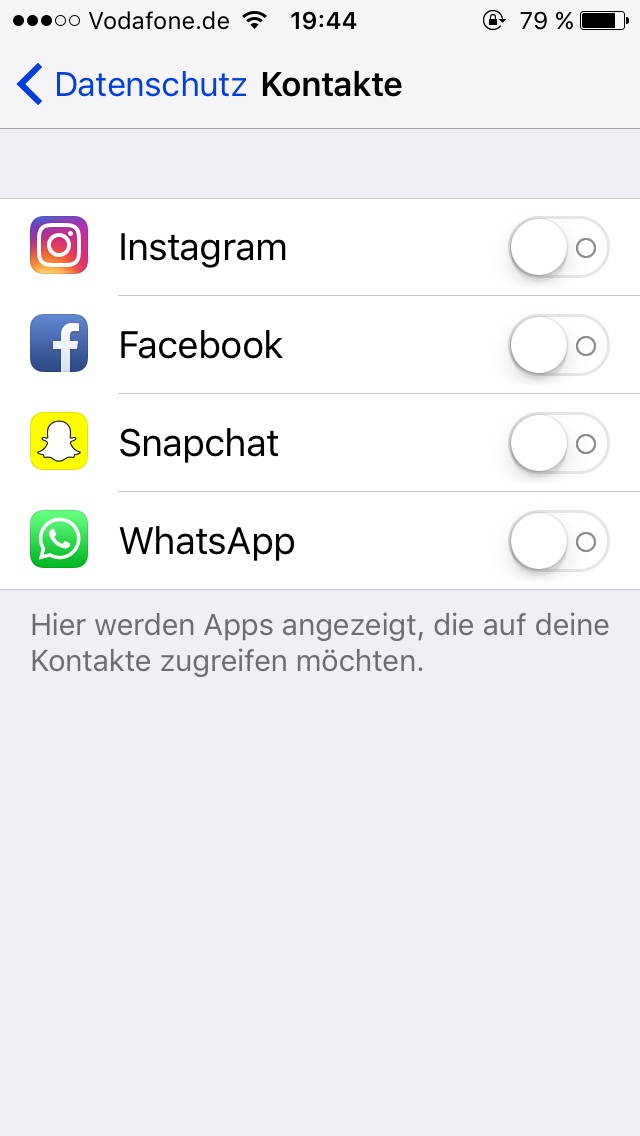
Task: Toggle Snapchat contacts permission on
Action: (x=558, y=443)
